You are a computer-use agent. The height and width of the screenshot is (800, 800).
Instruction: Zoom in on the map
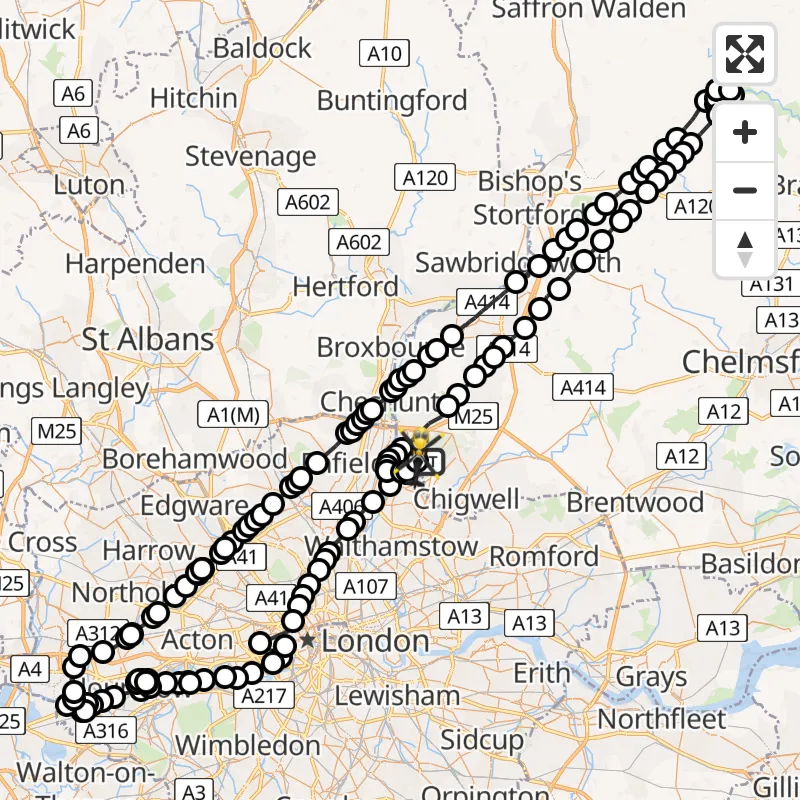pos(745,133)
